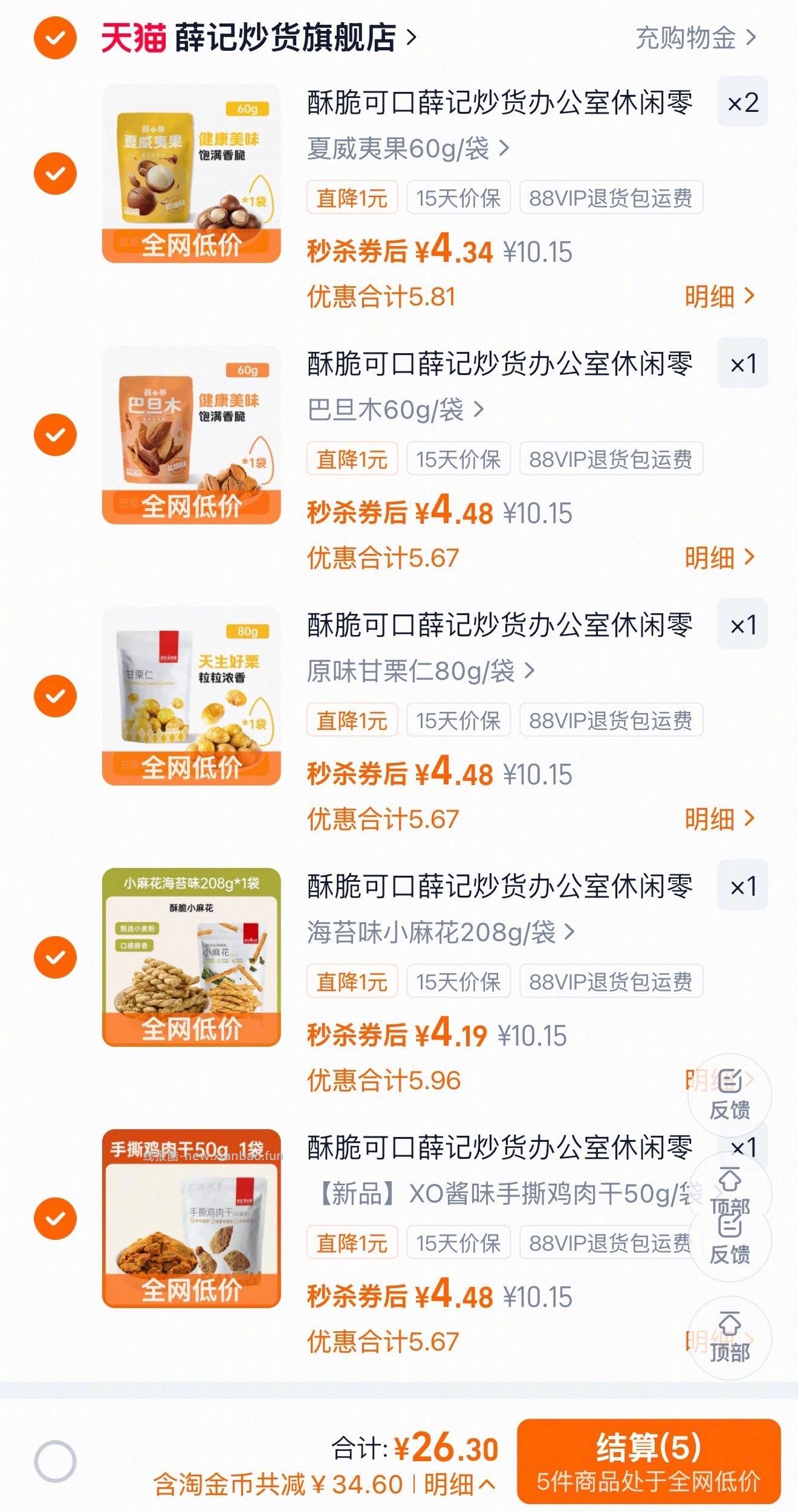Deselect the 薛记炒货旗舰店 store checkbox
Screen dimensions: 798x1512
click(55, 37)
